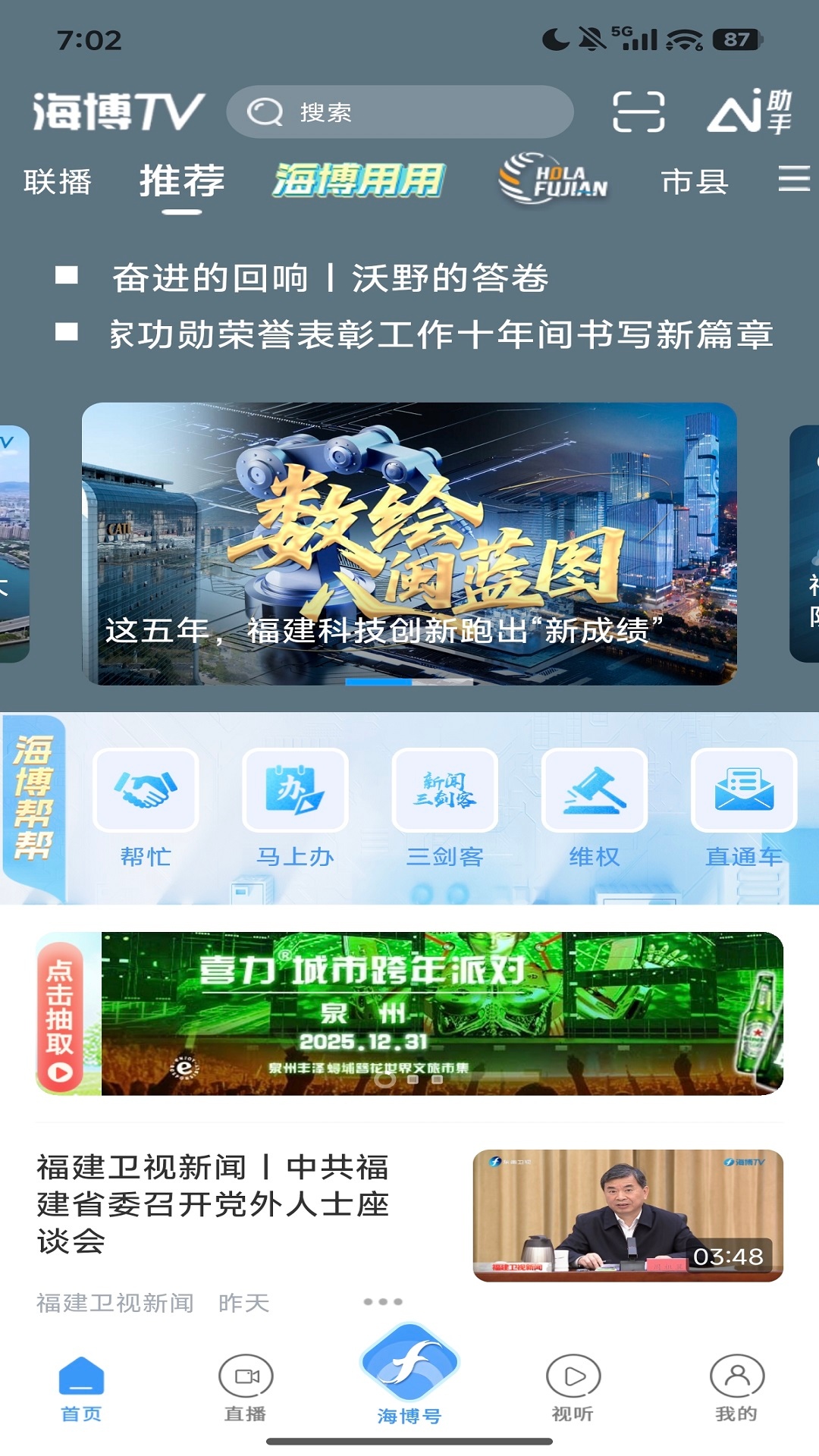Open the 市县 tab
The height and width of the screenshot is (1456, 819).
point(696,182)
